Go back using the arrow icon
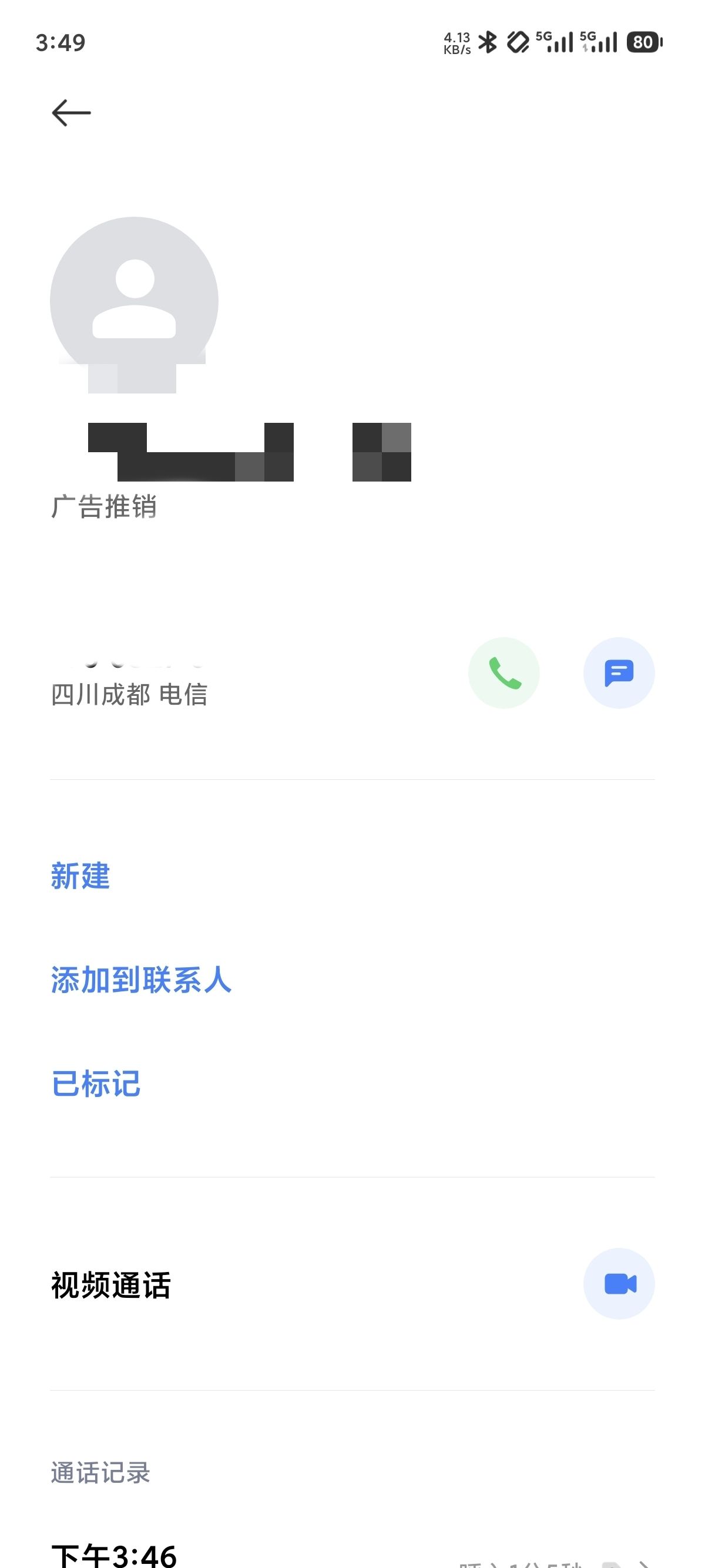Viewport: 705px width, 1568px height. pyautogui.click(x=71, y=113)
